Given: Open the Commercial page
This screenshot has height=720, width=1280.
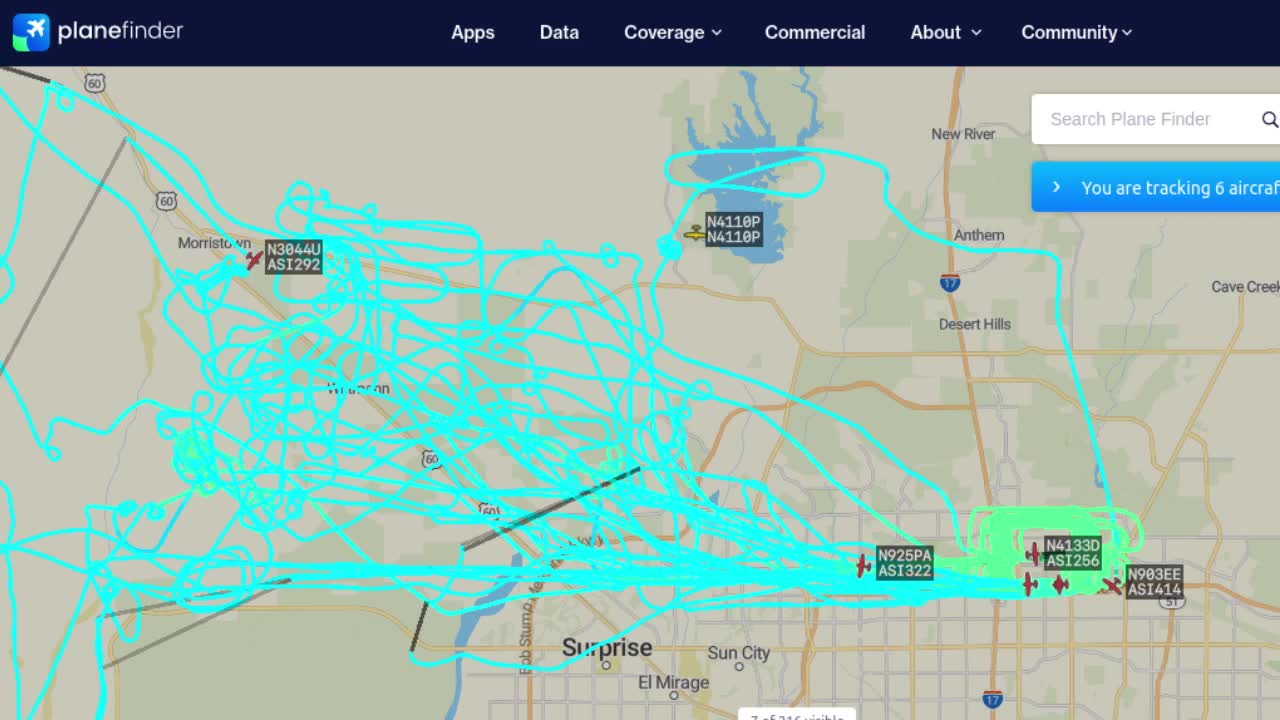Looking at the screenshot, I should (814, 32).
